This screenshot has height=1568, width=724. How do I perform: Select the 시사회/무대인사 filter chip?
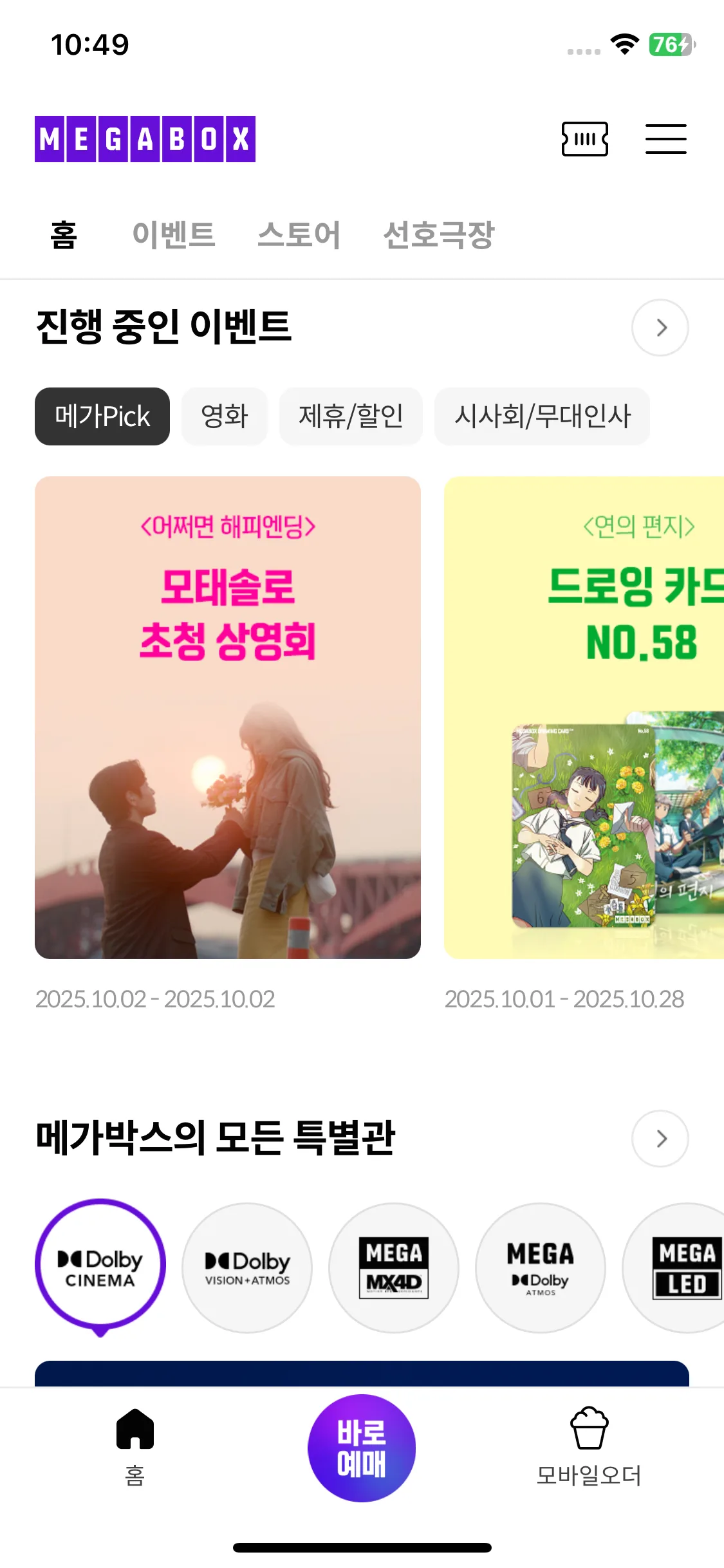(542, 416)
